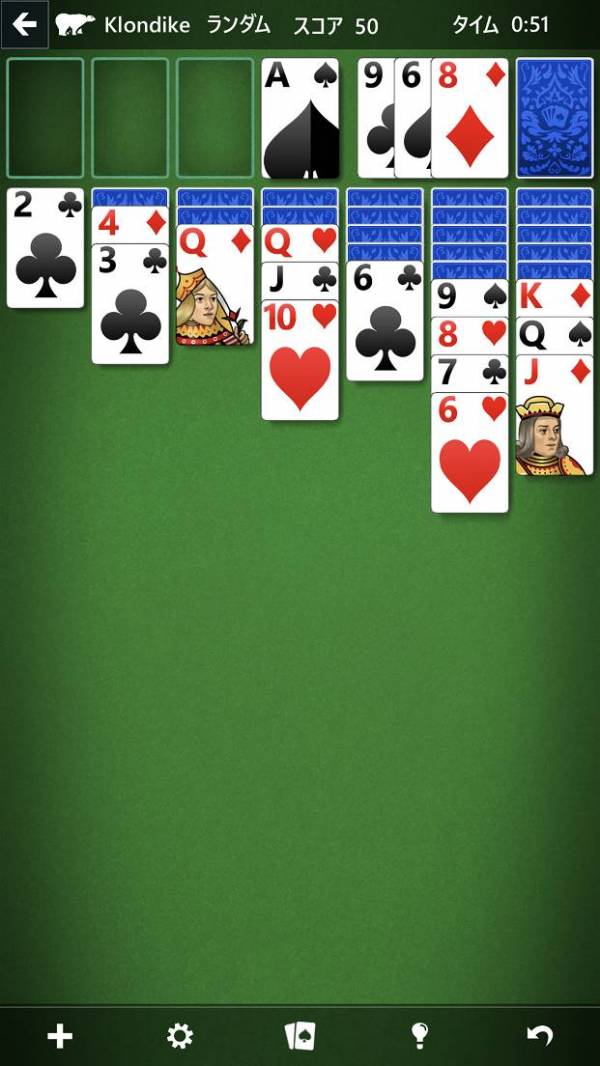Get a hint with the lightbulb
Screen dimensions: 600x1066
(x=420, y=1036)
